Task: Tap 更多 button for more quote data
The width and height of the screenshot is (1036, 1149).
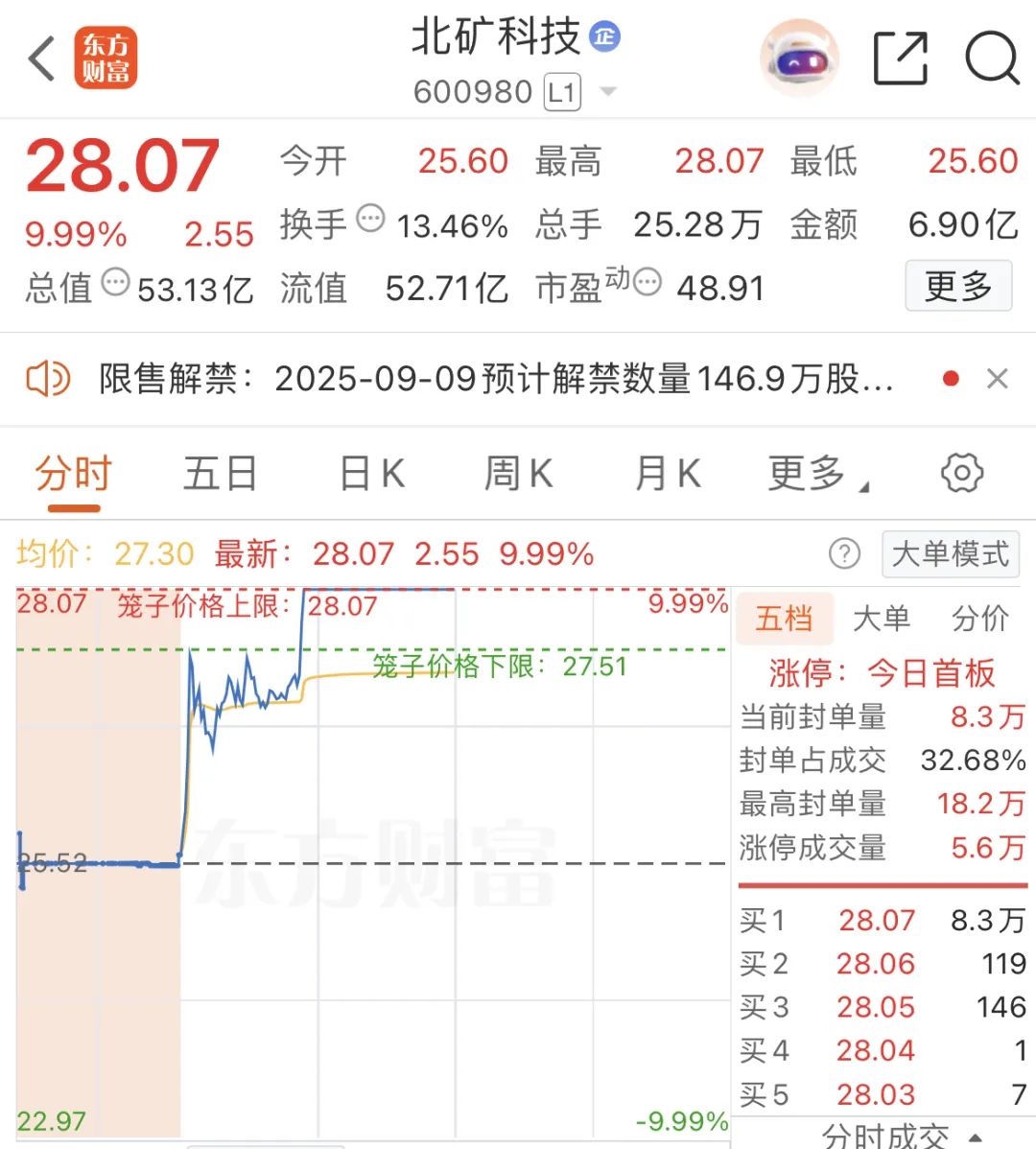Action: (957, 286)
